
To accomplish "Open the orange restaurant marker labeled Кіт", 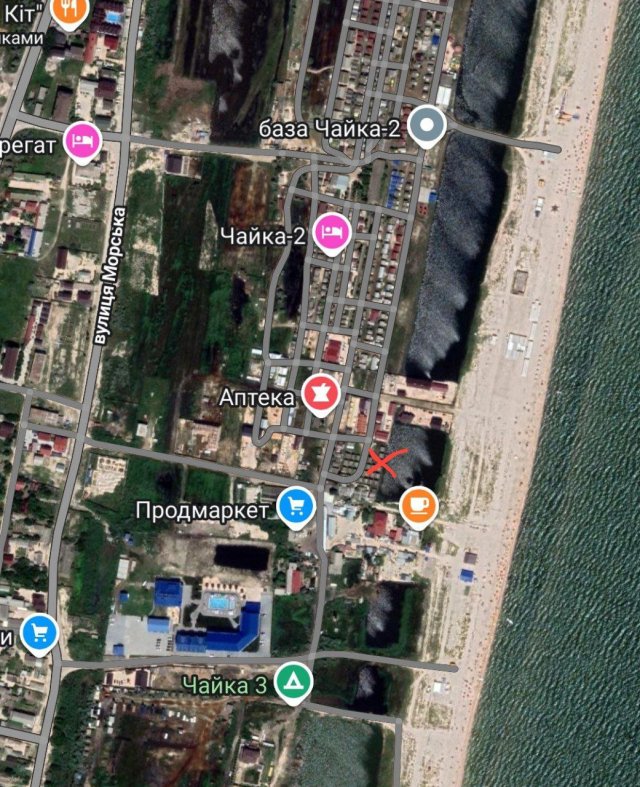I will 69,10.
